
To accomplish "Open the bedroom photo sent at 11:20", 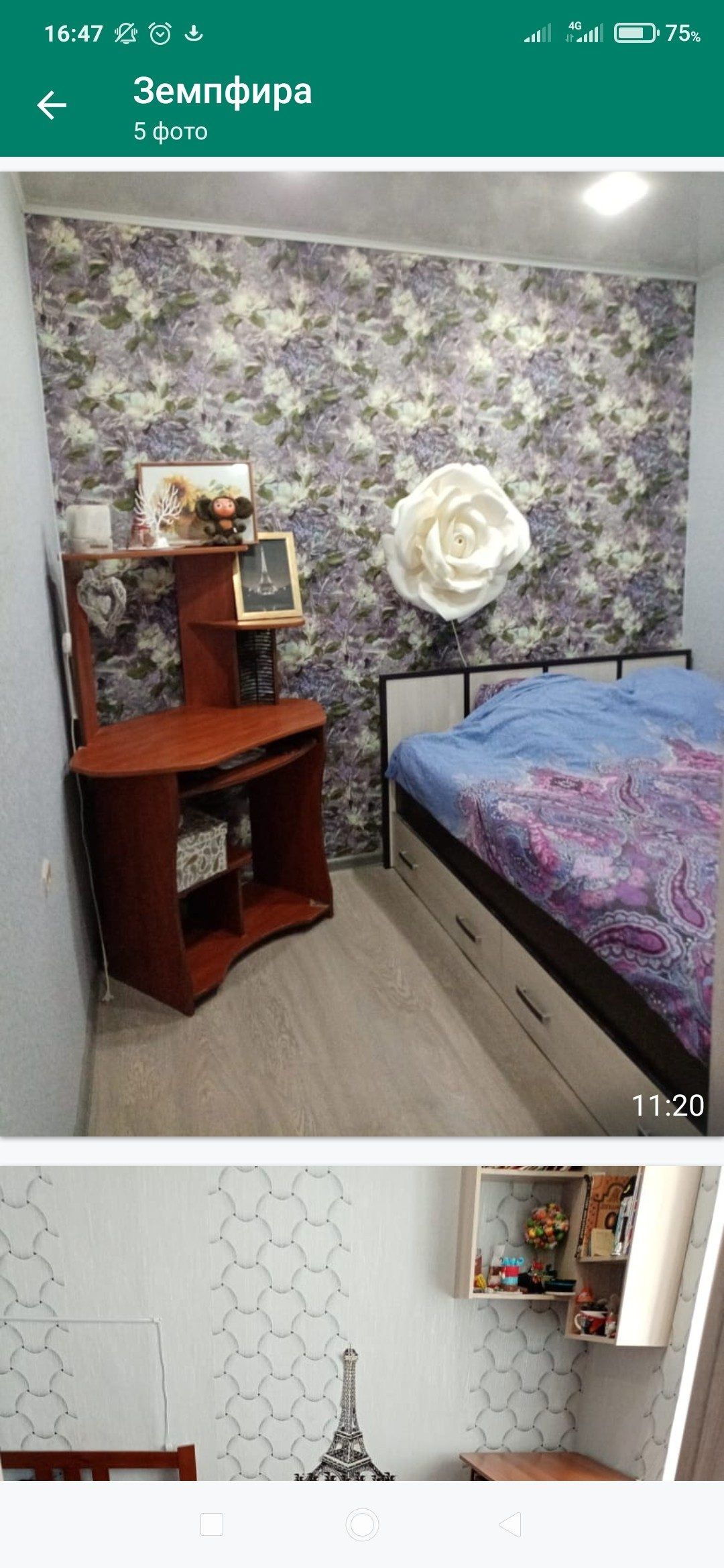I will click(362, 653).
